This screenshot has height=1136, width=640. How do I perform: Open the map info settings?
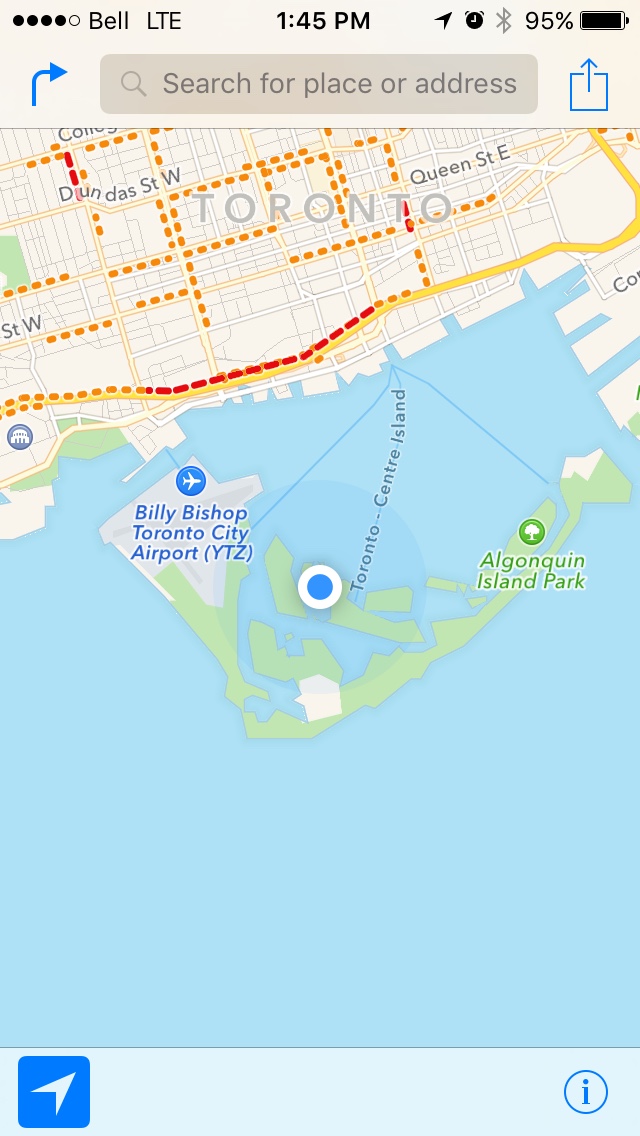[x=585, y=1092]
